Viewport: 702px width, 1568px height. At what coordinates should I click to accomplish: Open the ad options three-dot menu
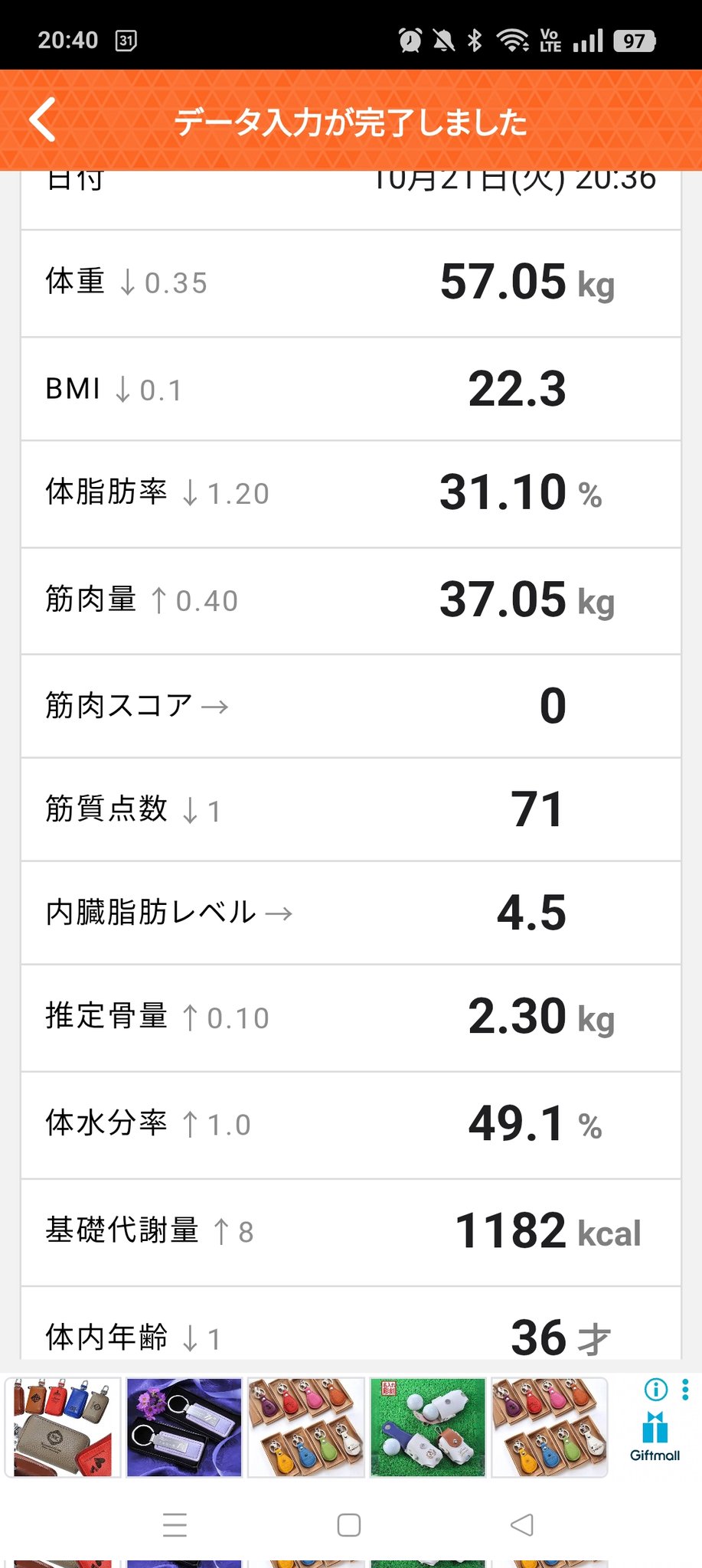pos(685,1389)
